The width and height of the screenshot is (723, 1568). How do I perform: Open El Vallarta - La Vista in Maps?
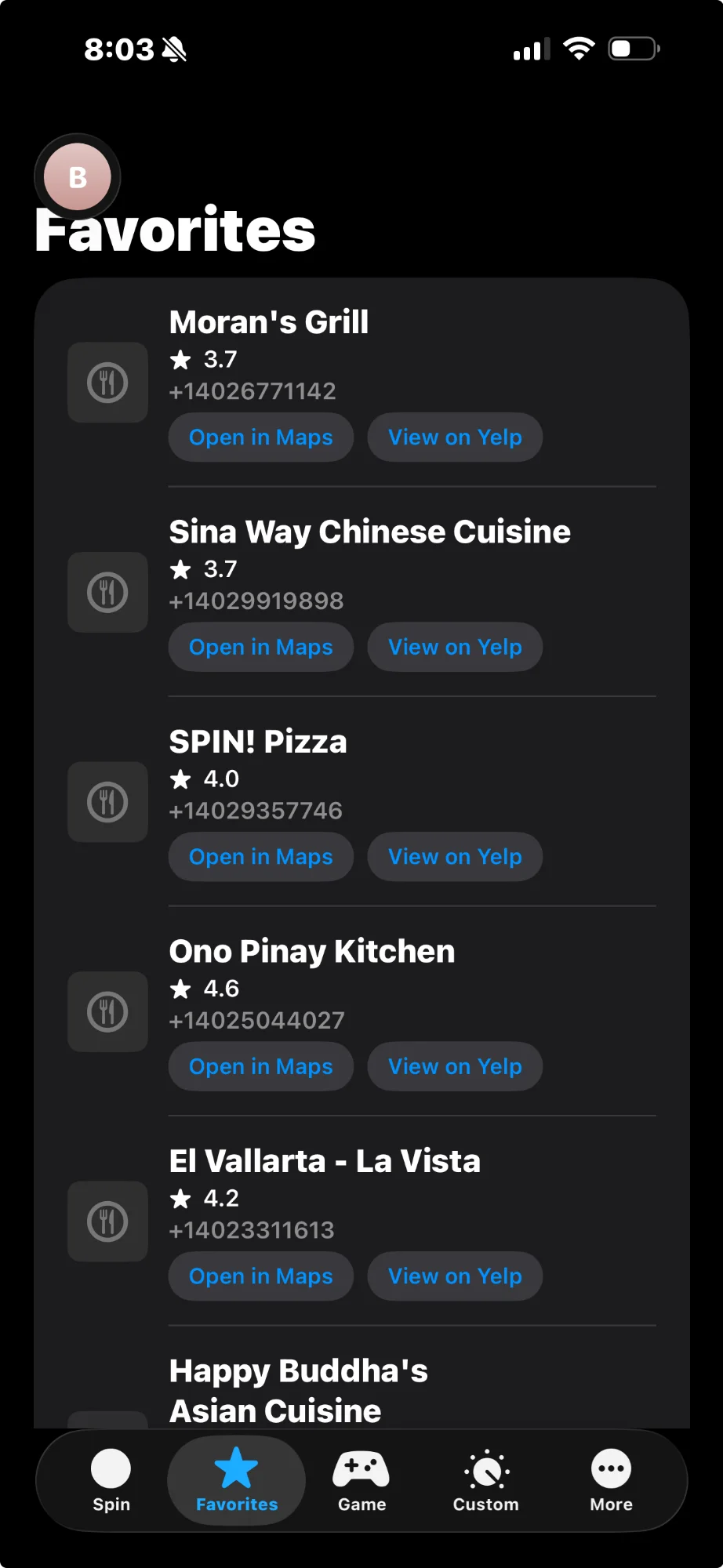[x=260, y=1276]
